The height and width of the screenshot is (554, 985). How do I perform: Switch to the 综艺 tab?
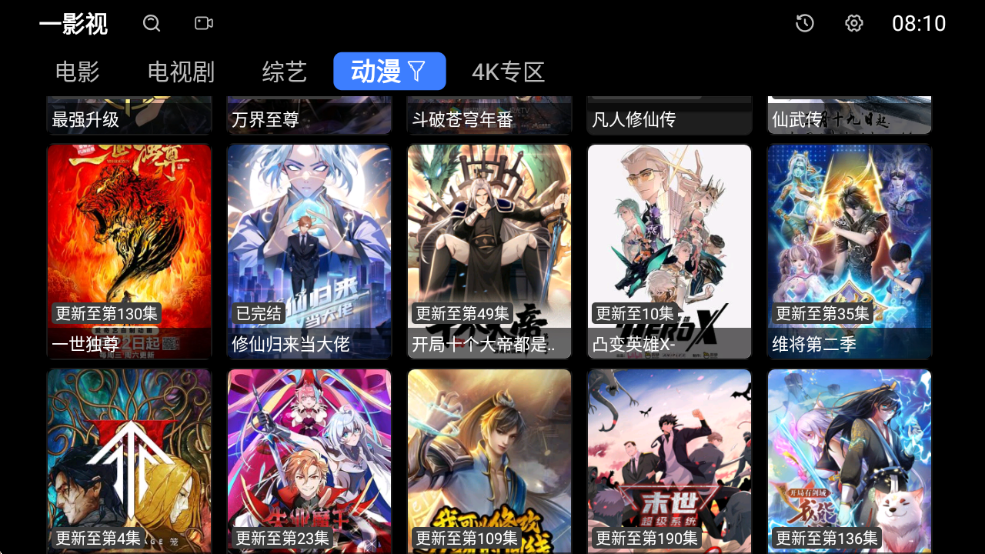[x=284, y=72]
